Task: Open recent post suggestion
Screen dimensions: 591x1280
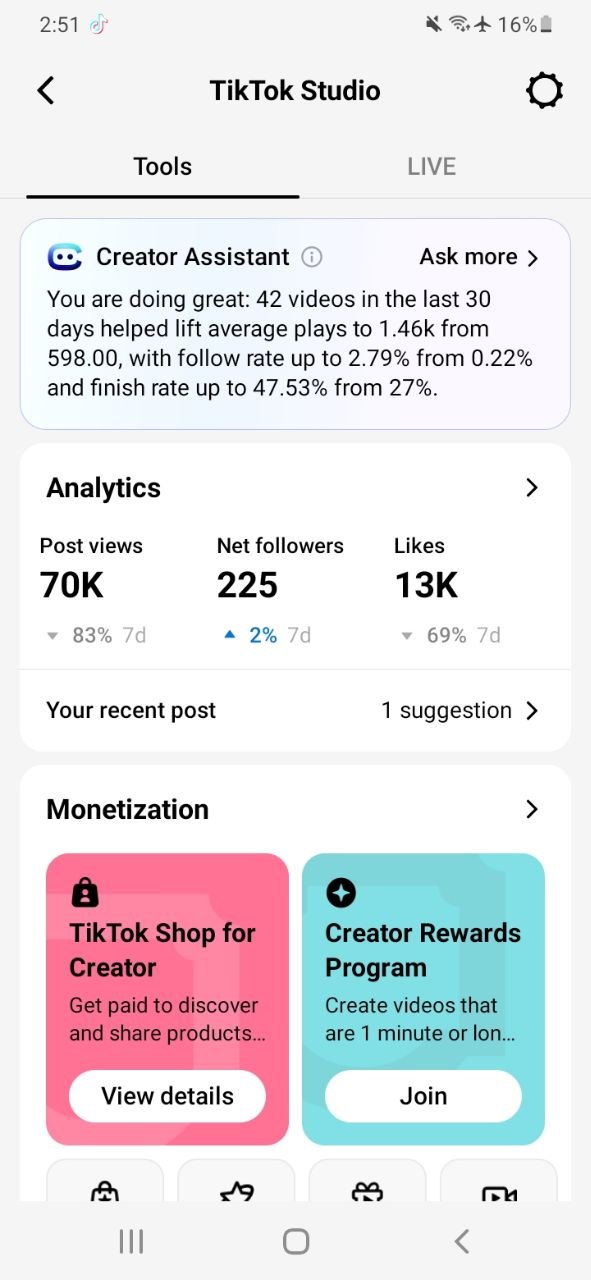Action: [x=295, y=711]
